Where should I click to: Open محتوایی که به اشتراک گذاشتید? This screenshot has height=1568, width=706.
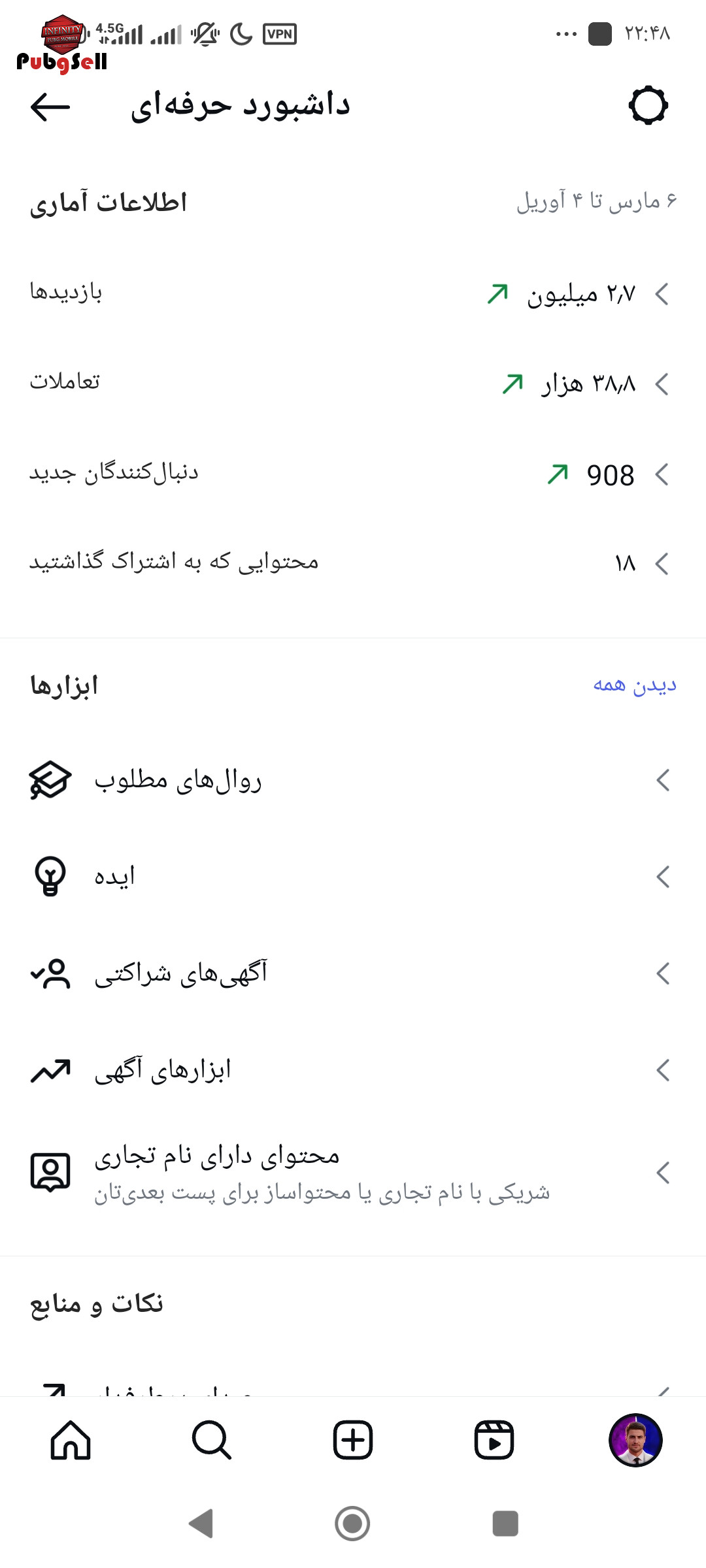click(353, 563)
